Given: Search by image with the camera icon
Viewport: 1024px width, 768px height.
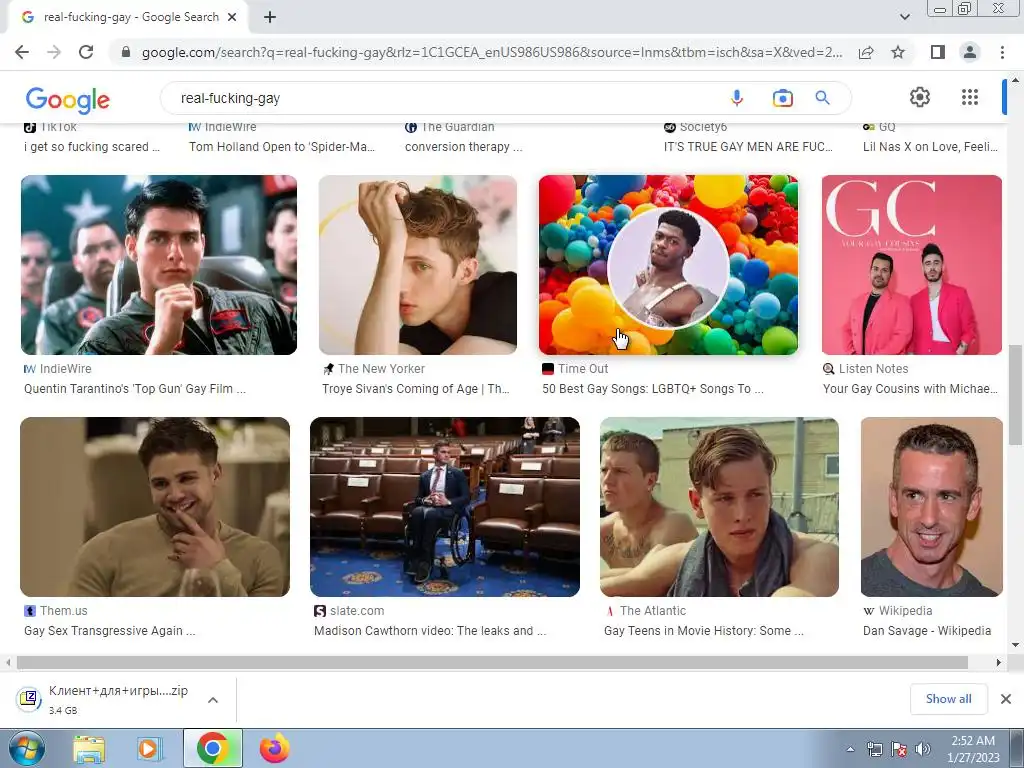Looking at the screenshot, I should pyautogui.click(x=782, y=98).
